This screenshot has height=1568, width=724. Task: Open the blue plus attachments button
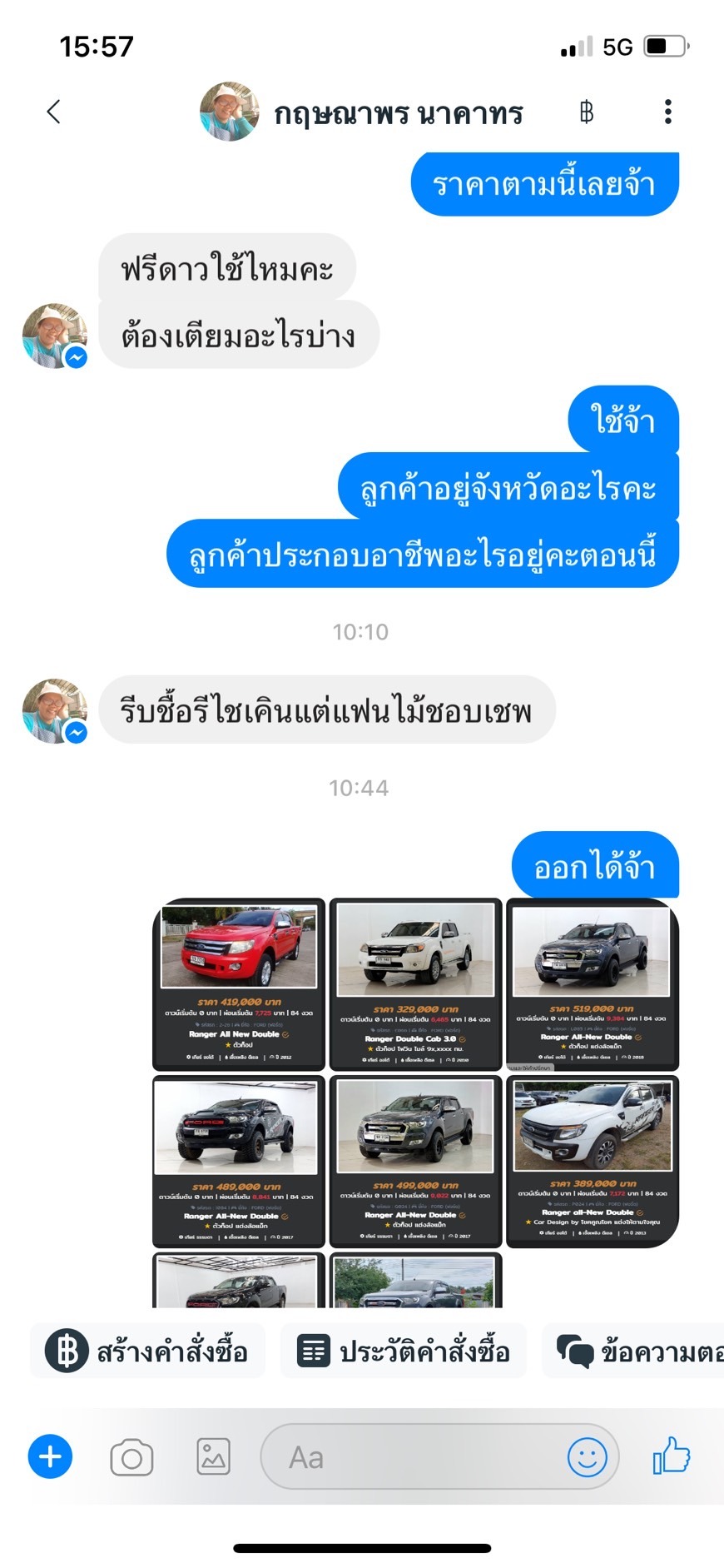pos(51,1456)
